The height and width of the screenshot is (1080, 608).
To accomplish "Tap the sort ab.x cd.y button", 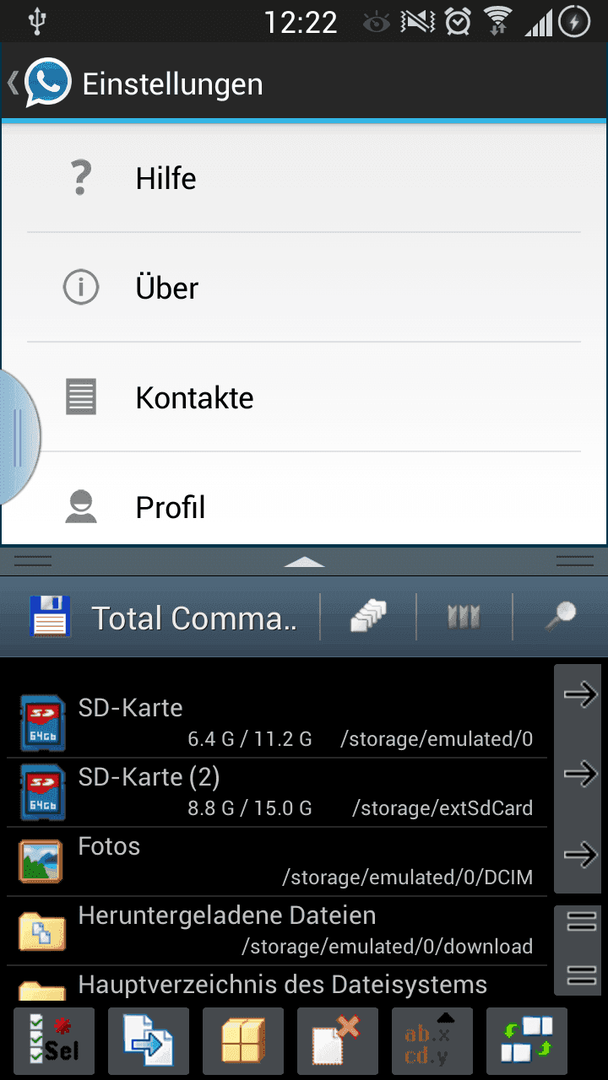I will coord(432,1041).
